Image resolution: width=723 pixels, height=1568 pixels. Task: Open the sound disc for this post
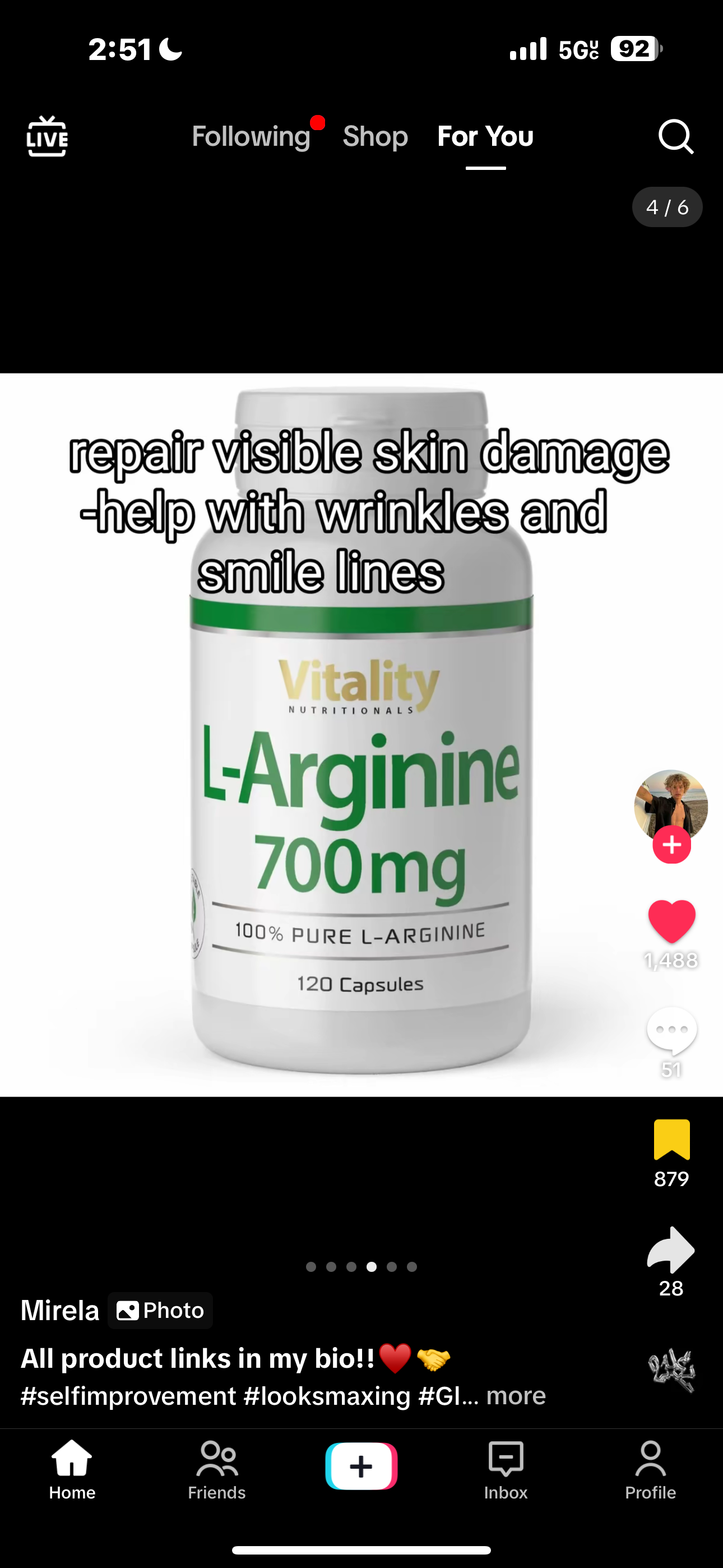pyautogui.click(x=671, y=1371)
